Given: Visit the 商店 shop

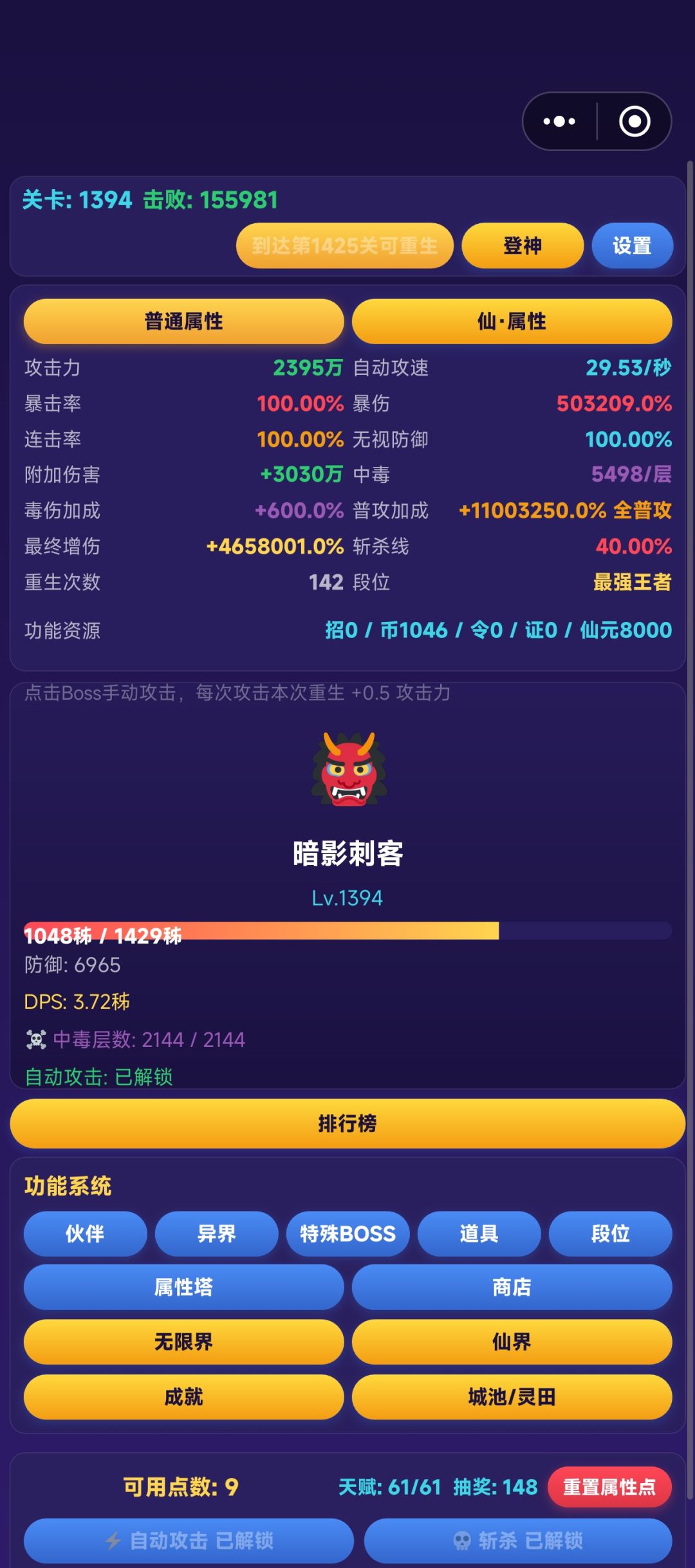Looking at the screenshot, I should tap(512, 1287).
